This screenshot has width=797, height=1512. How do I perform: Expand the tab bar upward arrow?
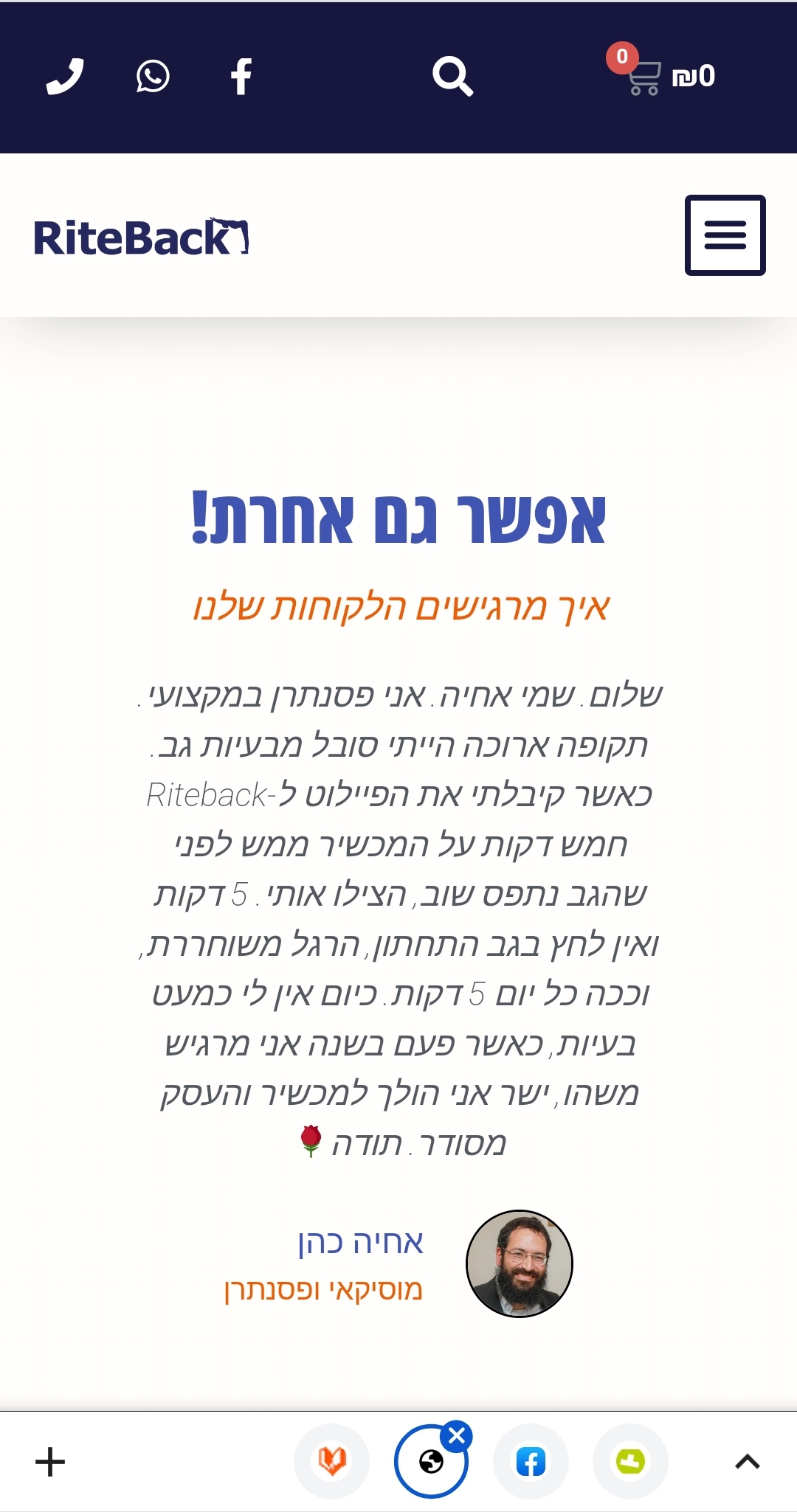(x=747, y=1461)
